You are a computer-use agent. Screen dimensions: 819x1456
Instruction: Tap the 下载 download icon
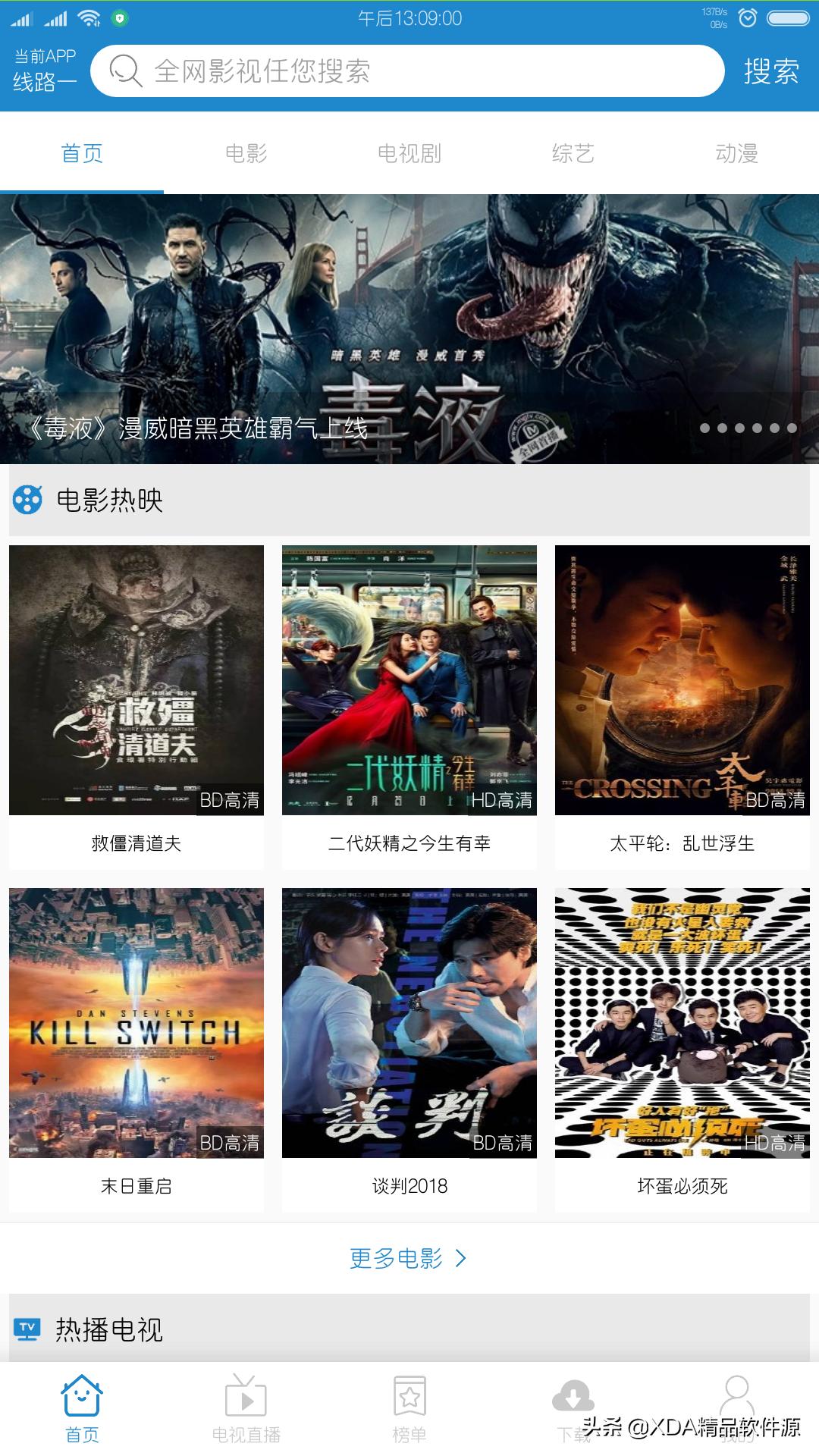tap(573, 1399)
